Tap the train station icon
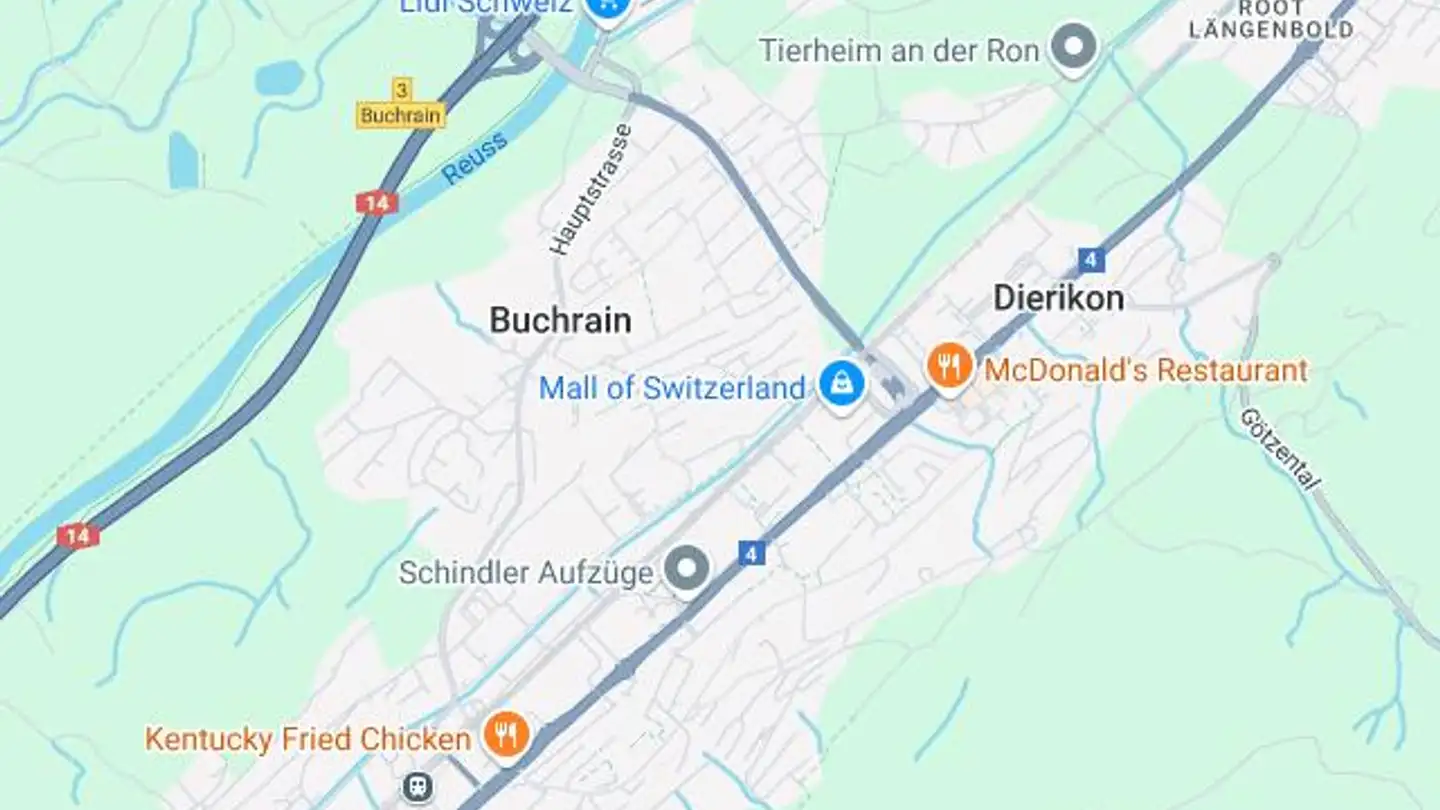Screen dimensions: 1440x810 (418, 787)
